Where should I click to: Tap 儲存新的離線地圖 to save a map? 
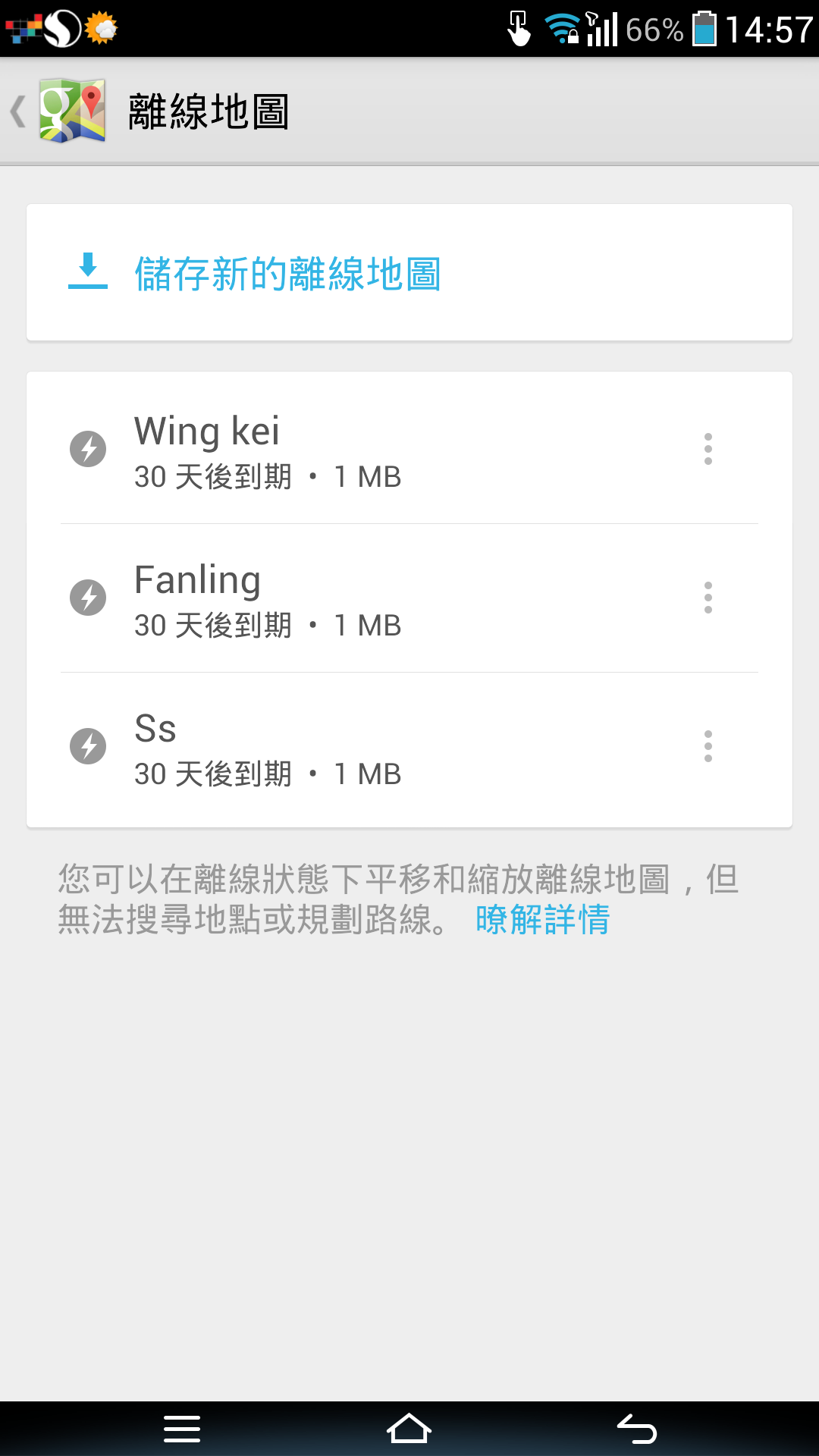(x=409, y=273)
